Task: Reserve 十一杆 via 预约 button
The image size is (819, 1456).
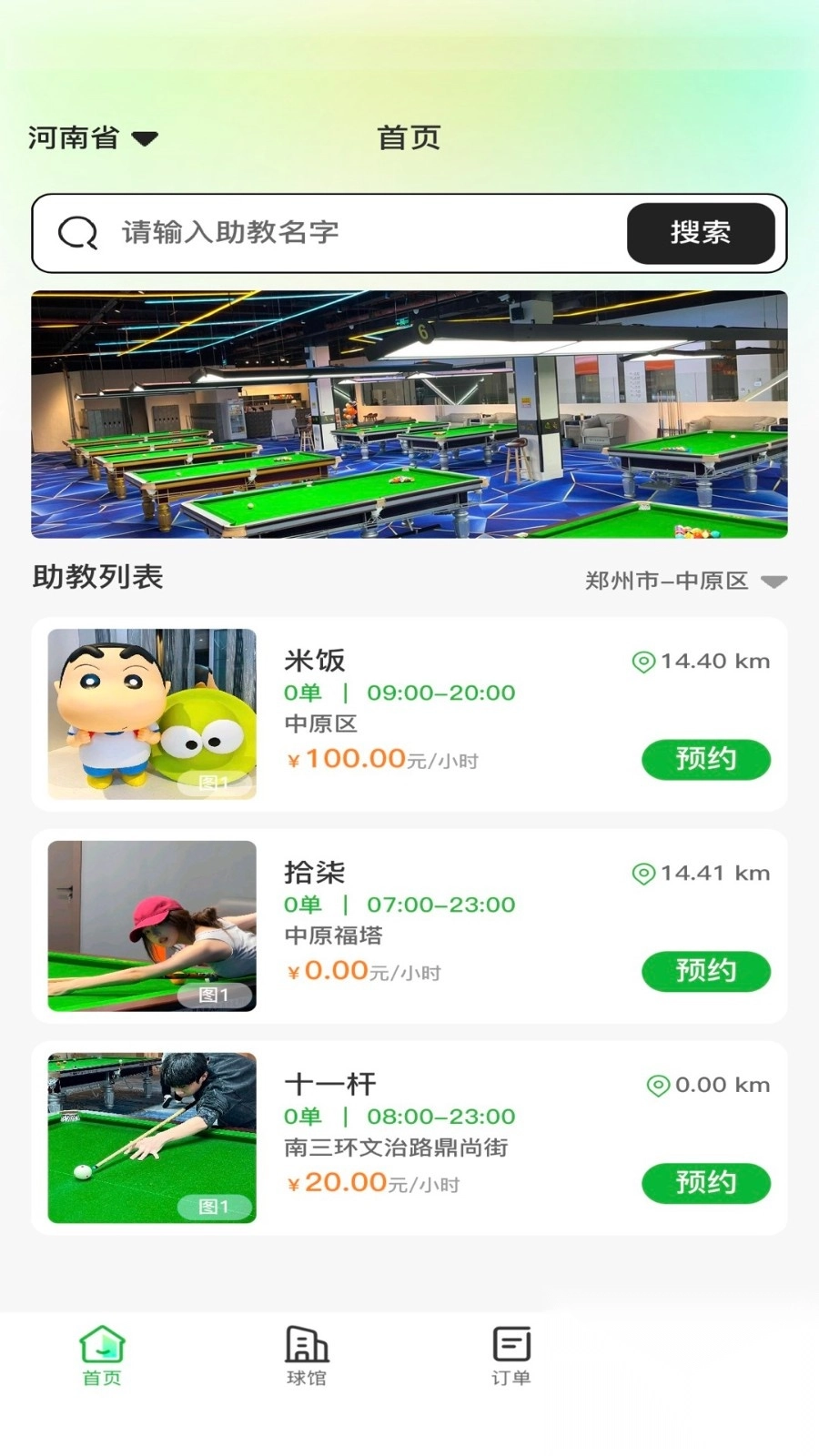Action: coord(705,1183)
